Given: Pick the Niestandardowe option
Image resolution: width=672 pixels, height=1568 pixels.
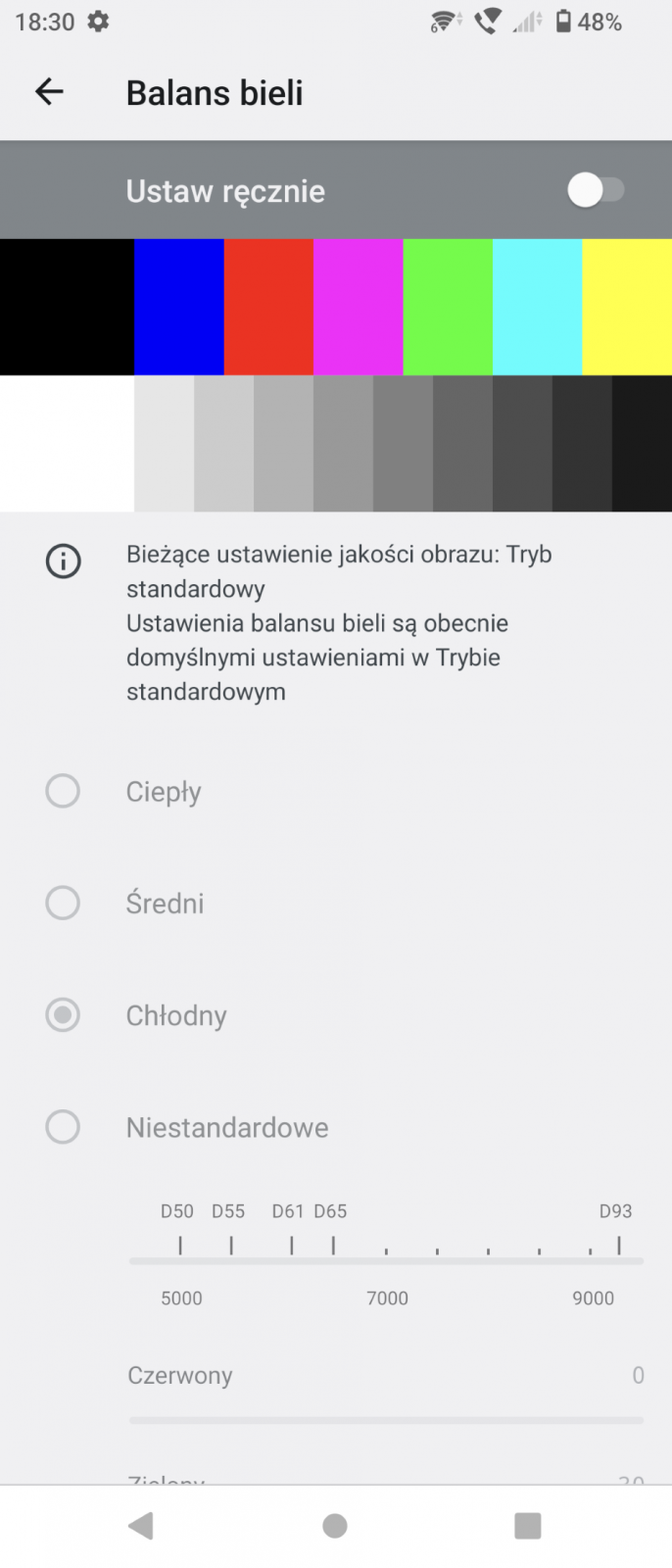Looking at the screenshot, I should click(63, 1127).
